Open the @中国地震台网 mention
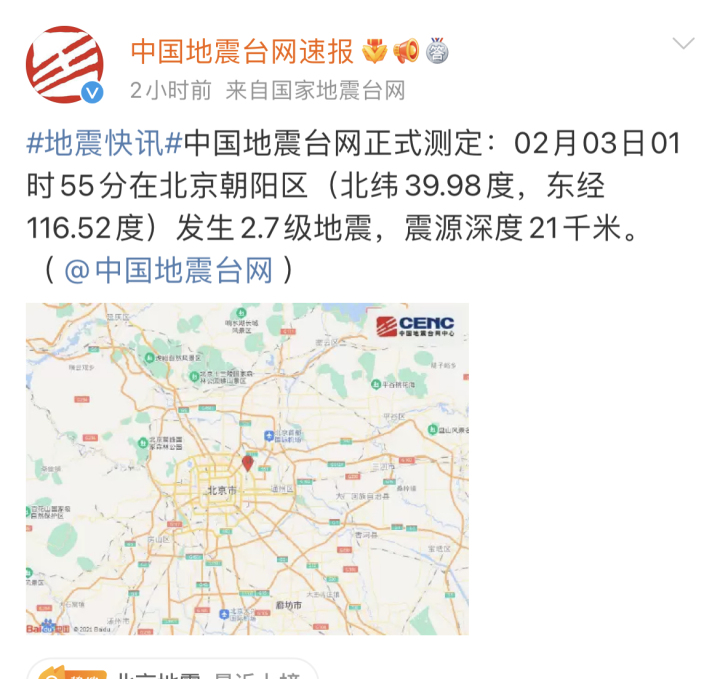The height and width of the screenshot is (679, 720). [x=168, y=270]
